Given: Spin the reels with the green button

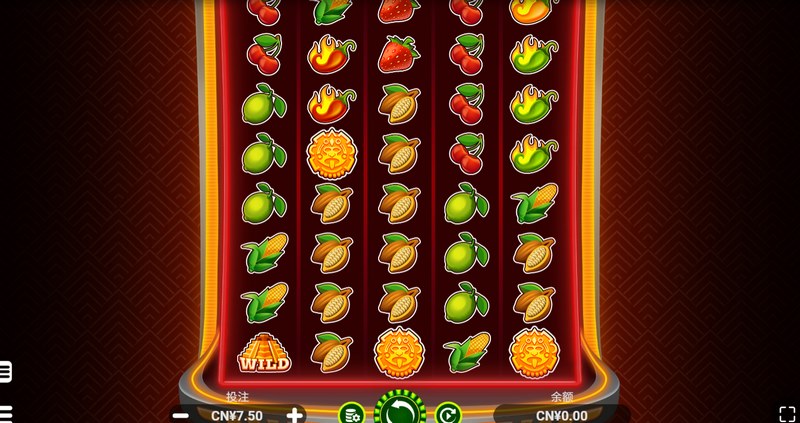Looking at the screenshot, I should click(x=400, y=411).
